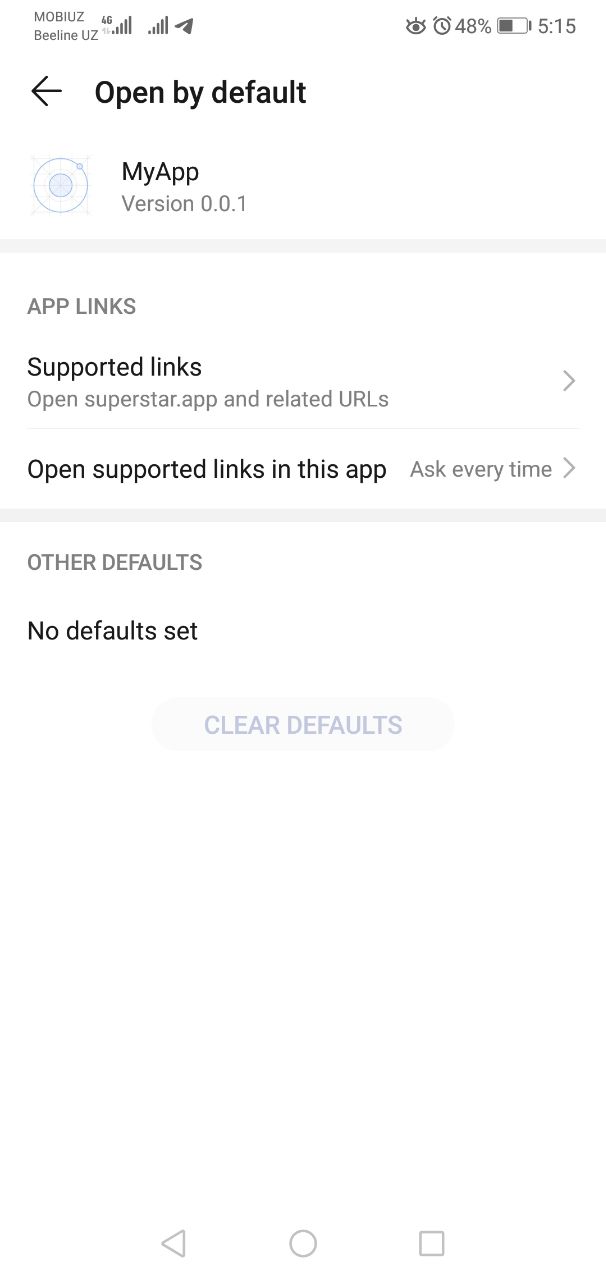Viewport: 606px width, 1280px height.
Task: Go back from Open by default
Action: pos(46,92)
